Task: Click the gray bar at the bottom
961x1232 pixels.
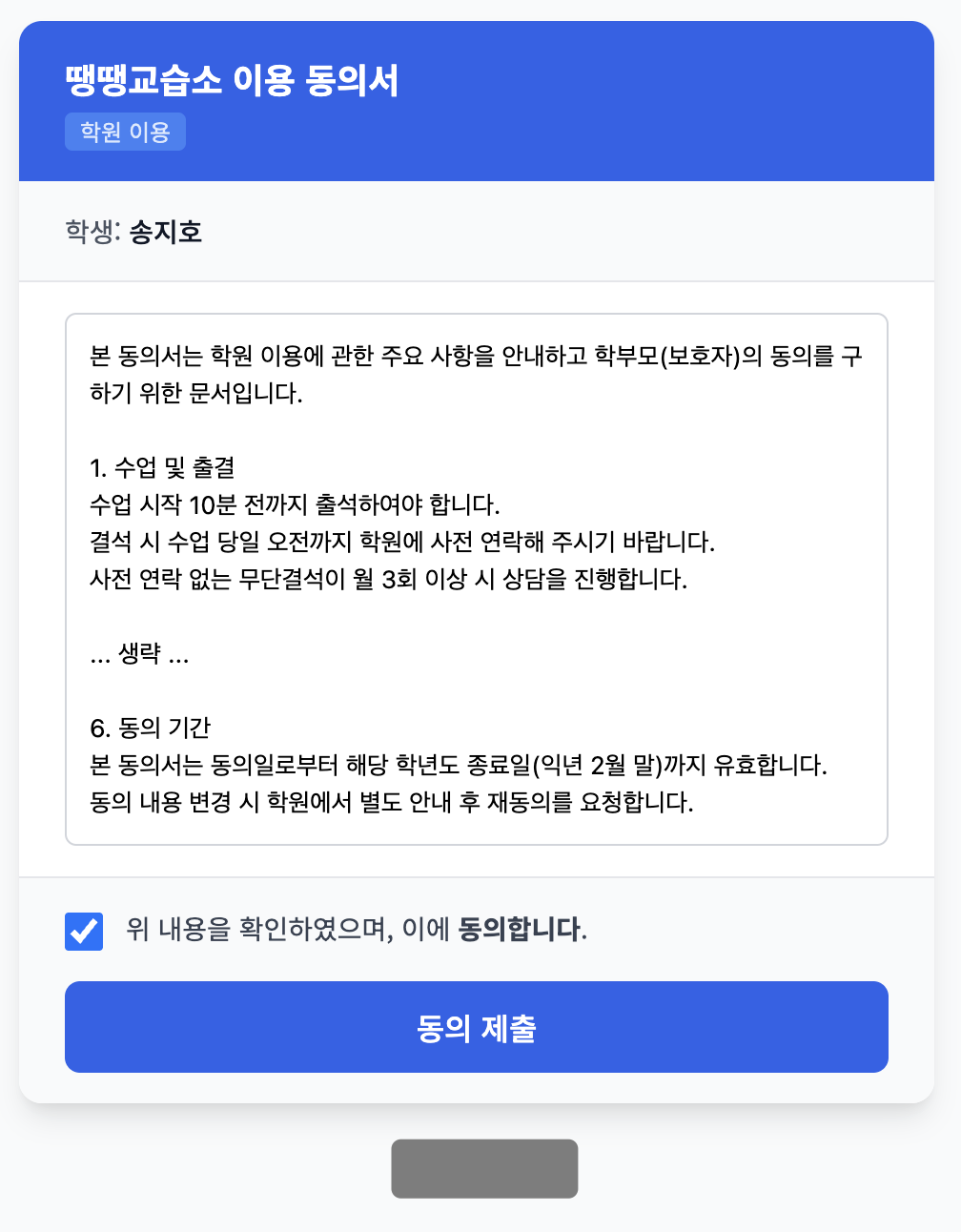Action: 483,1168
